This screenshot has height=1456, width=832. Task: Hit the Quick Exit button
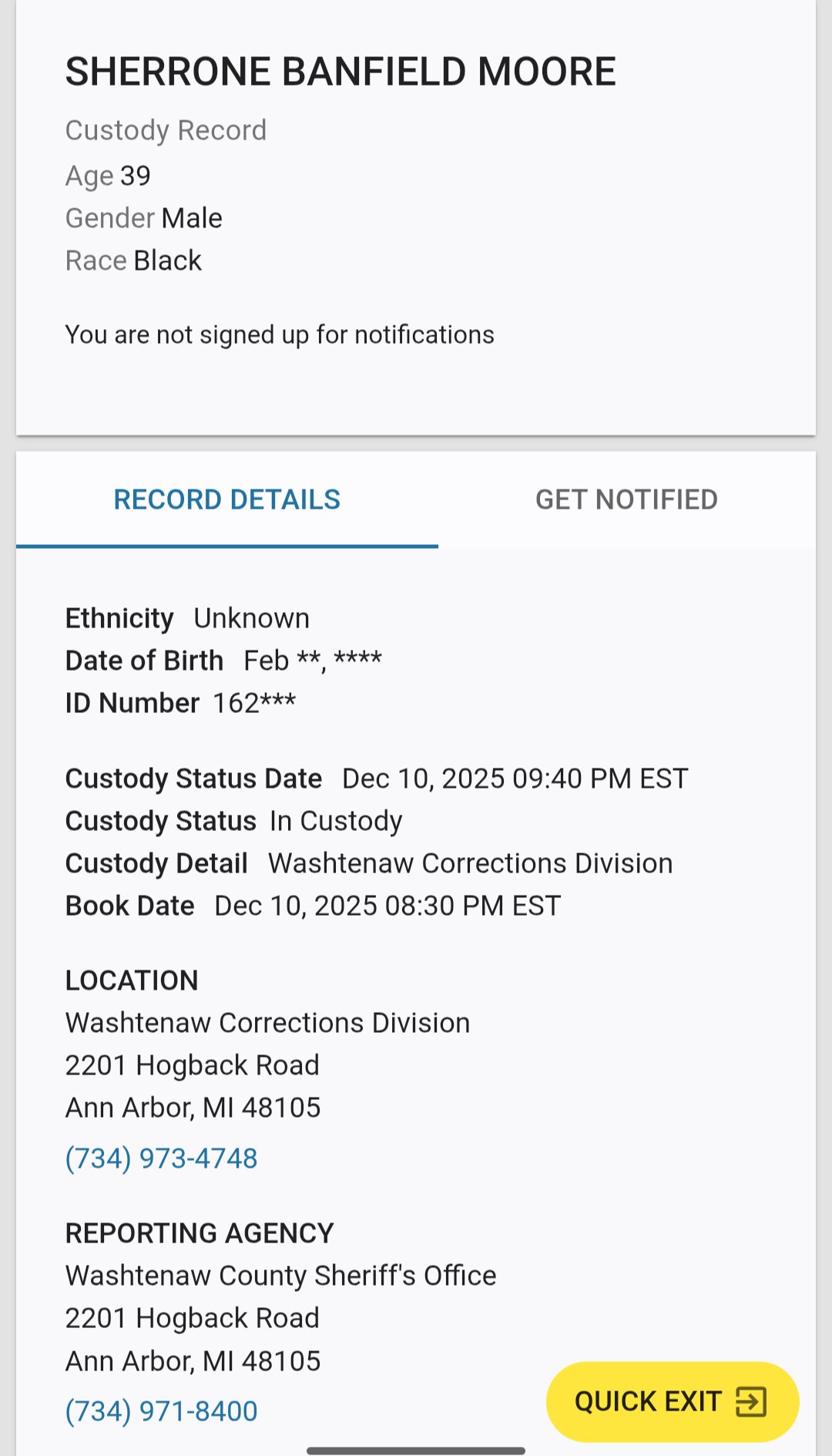point(672,1401)
